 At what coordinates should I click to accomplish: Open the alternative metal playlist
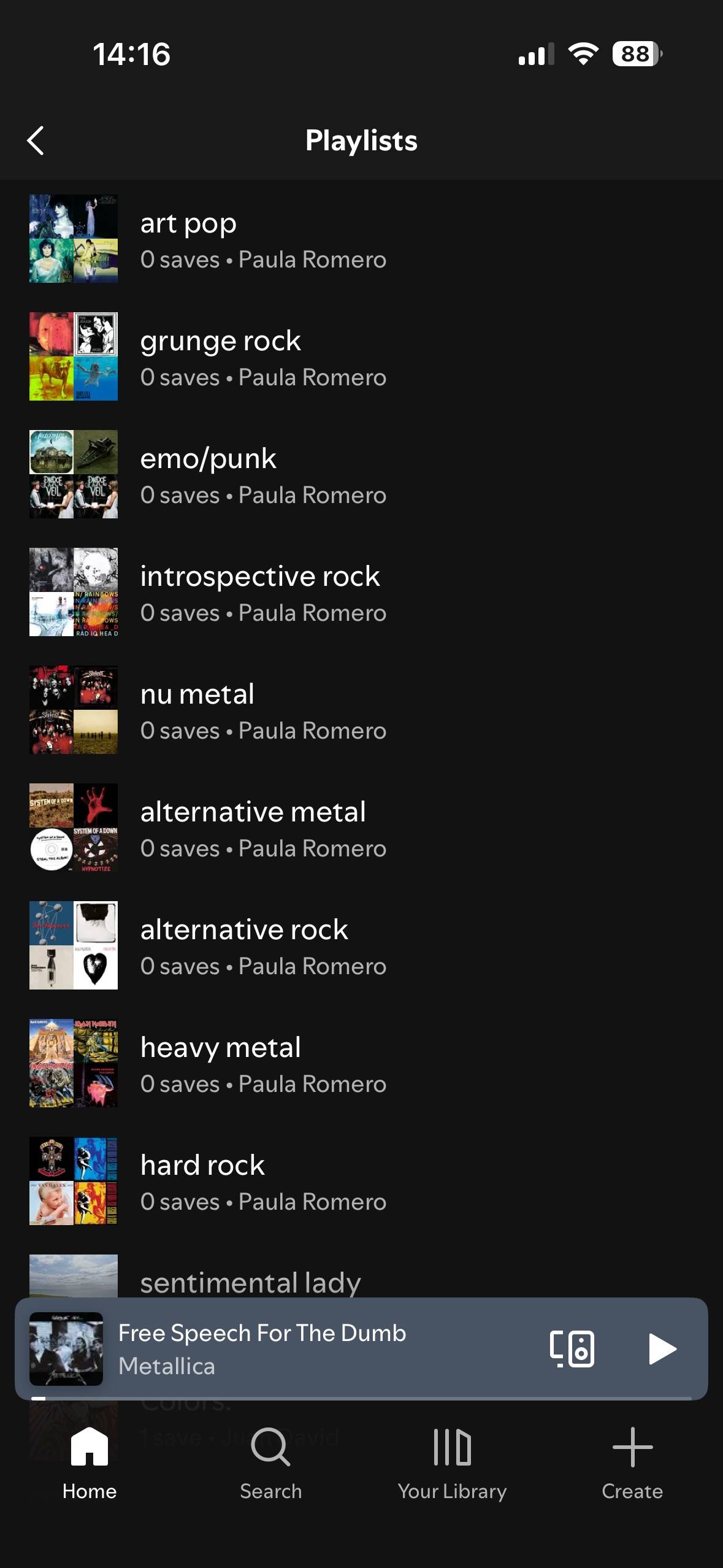[361, 828]
